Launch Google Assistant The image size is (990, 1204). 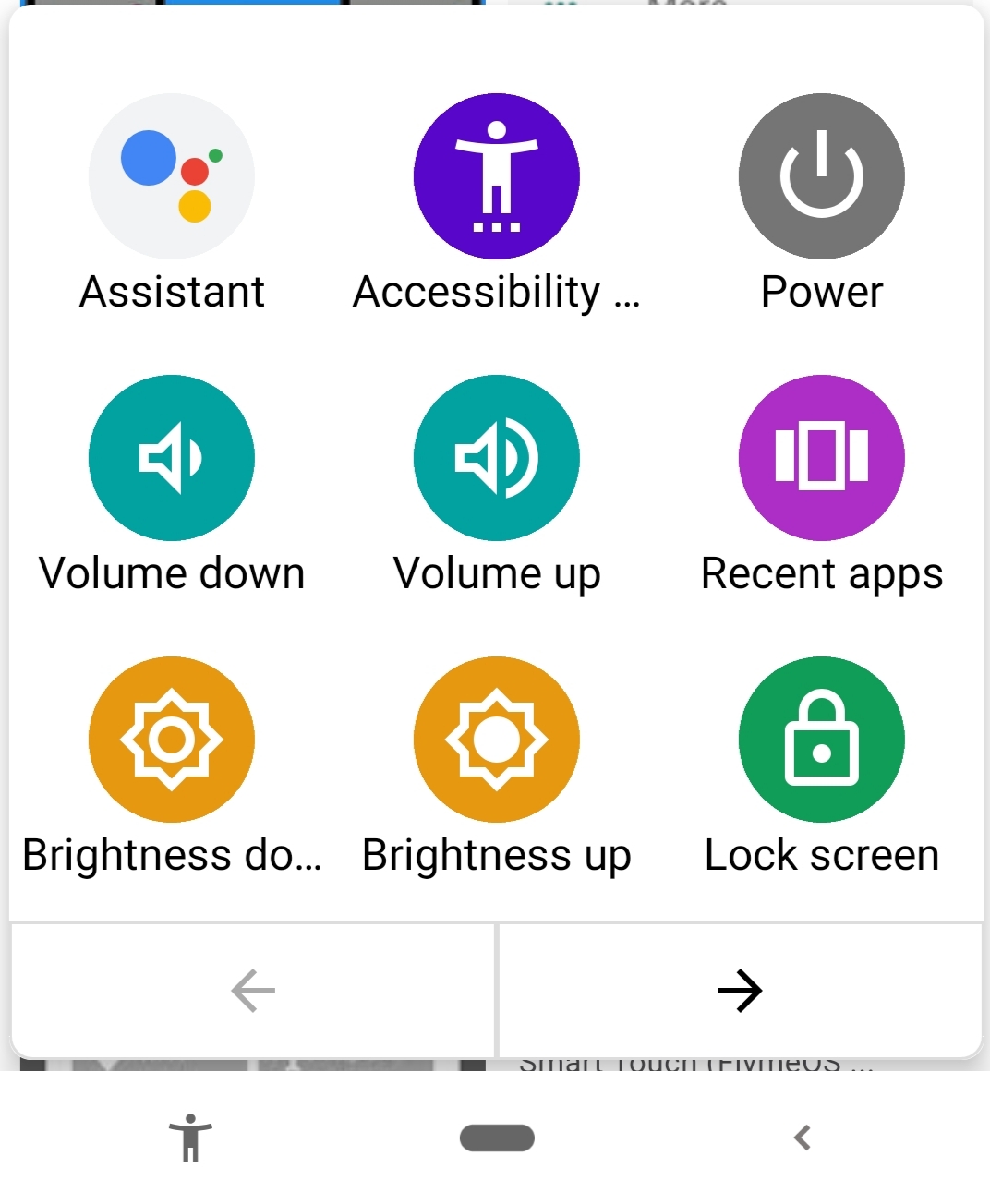point(172,176)
